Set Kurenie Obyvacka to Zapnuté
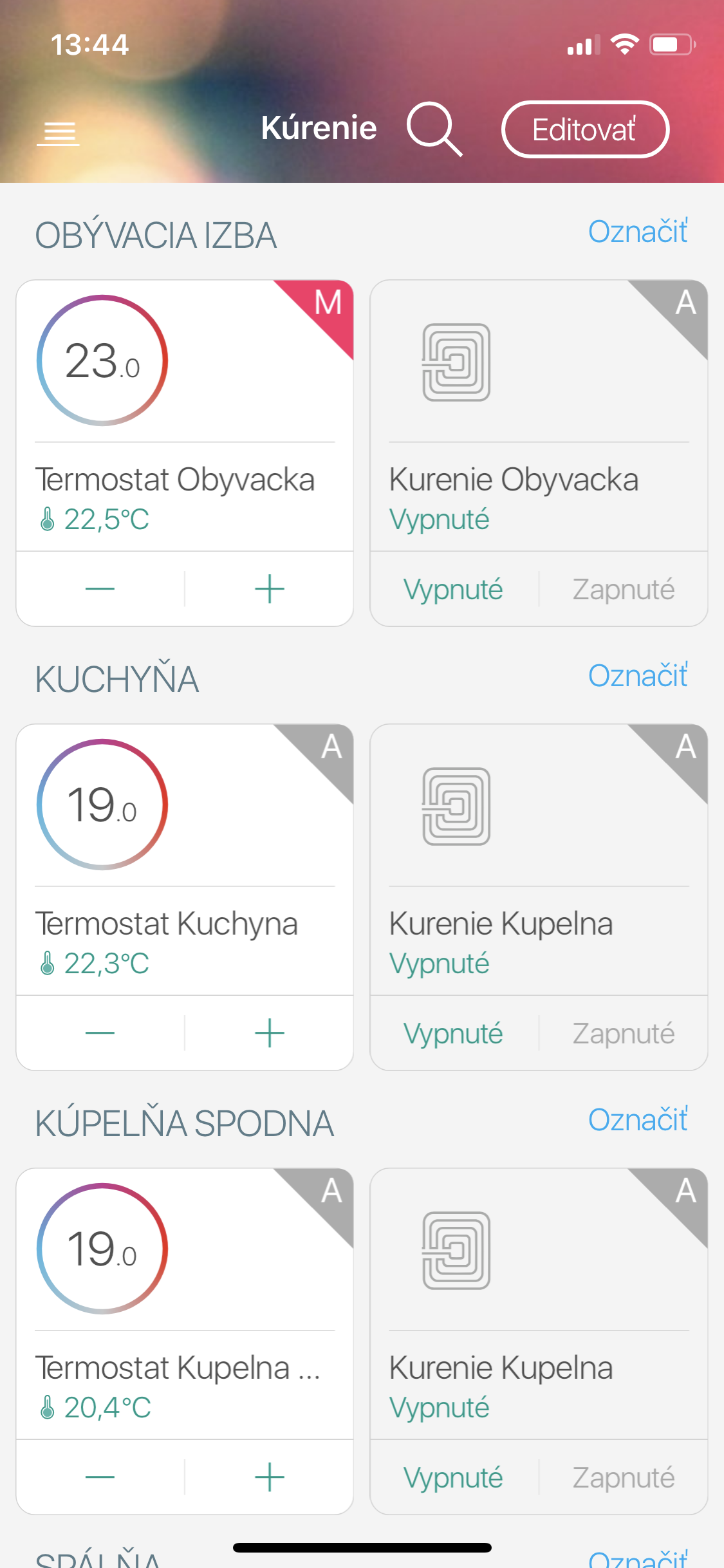This screenshot has width=724, height=1568. coord(623,589)
